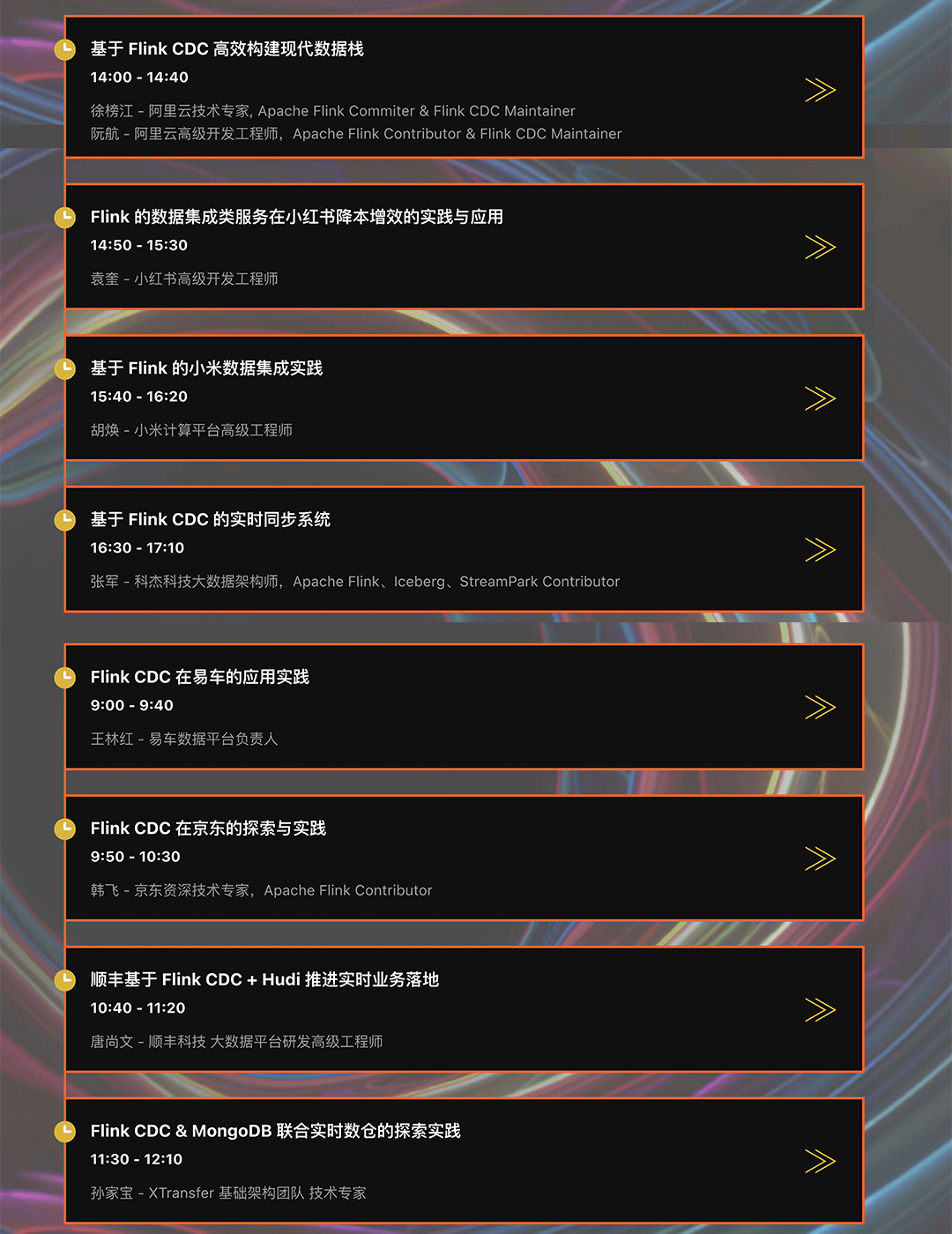
Task: Open the 顺丰 Flink CDC + Hudi session
Action: tap(820, 1010)
